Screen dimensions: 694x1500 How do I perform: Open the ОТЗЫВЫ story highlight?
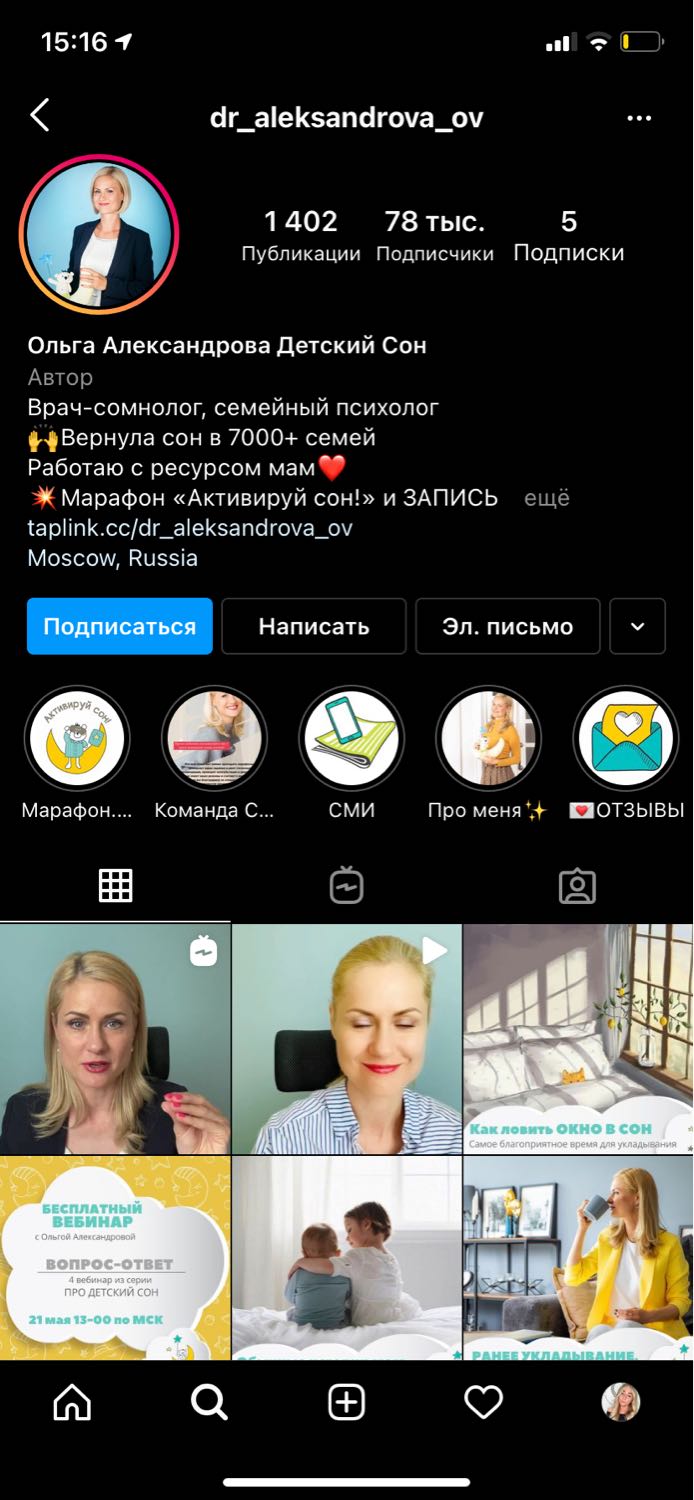coord(626,738)
